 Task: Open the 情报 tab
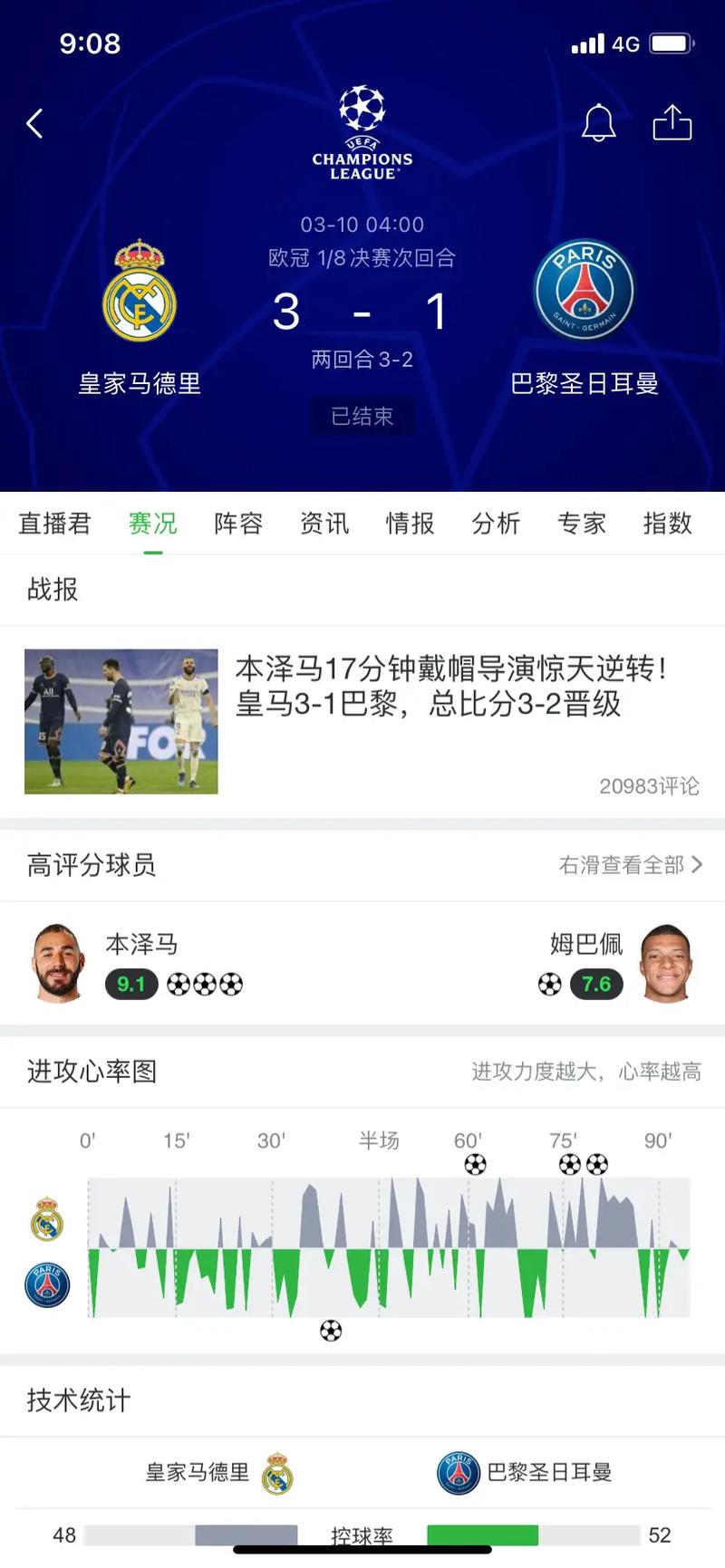(x=410, y=524)
